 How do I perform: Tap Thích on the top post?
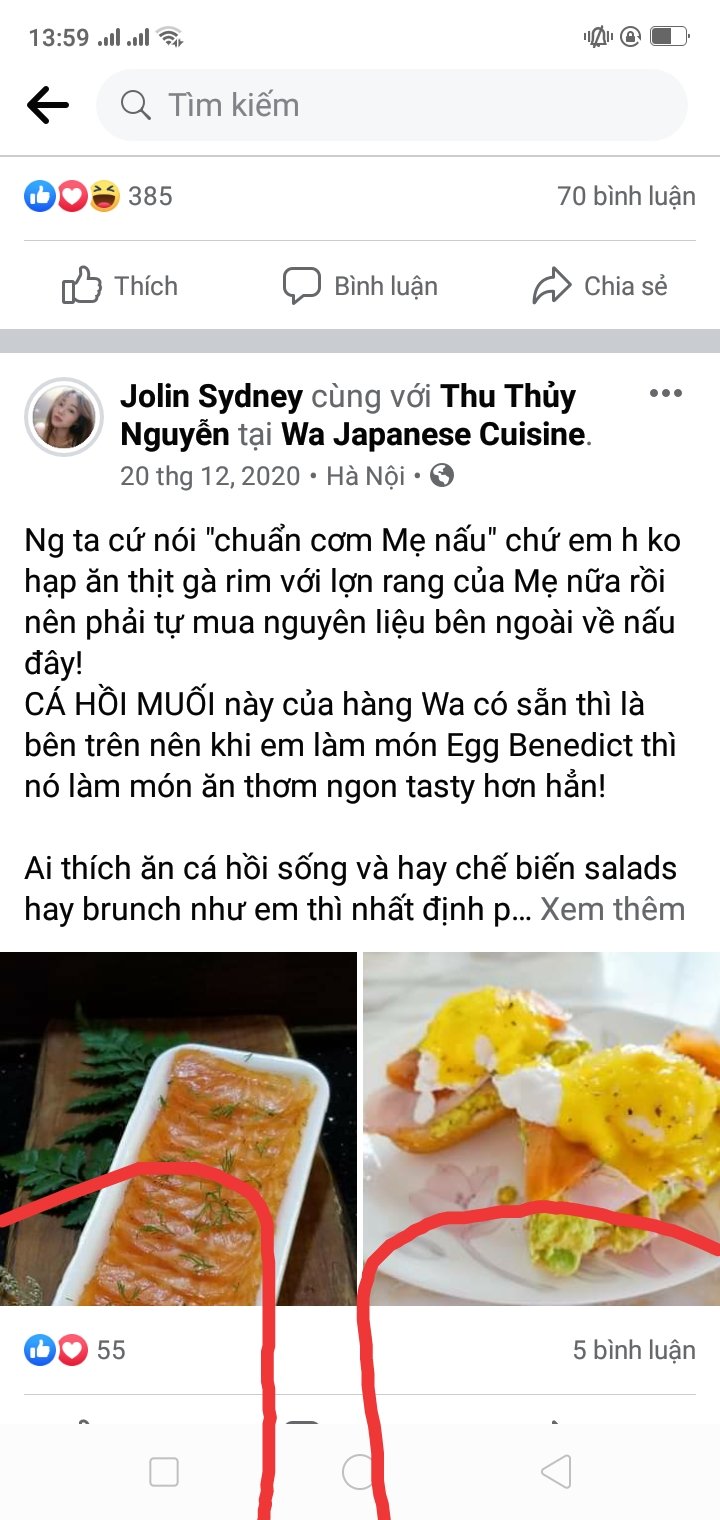120,286
